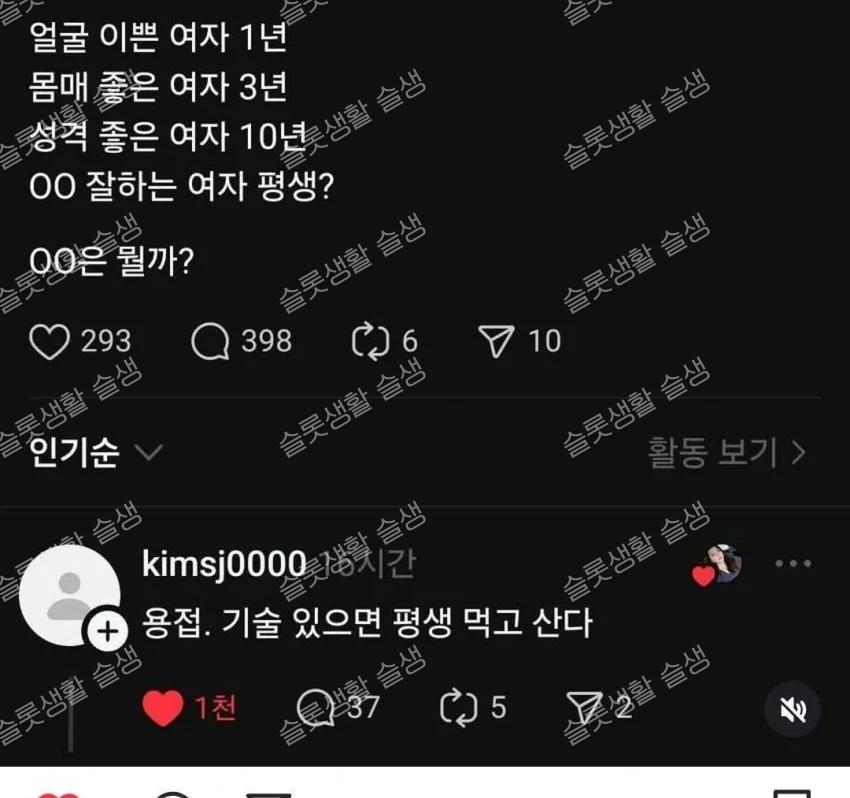The width and height of the screenshot is (850, 798).
Task: Like the main post with 293 likes
Action: point(49,343)
